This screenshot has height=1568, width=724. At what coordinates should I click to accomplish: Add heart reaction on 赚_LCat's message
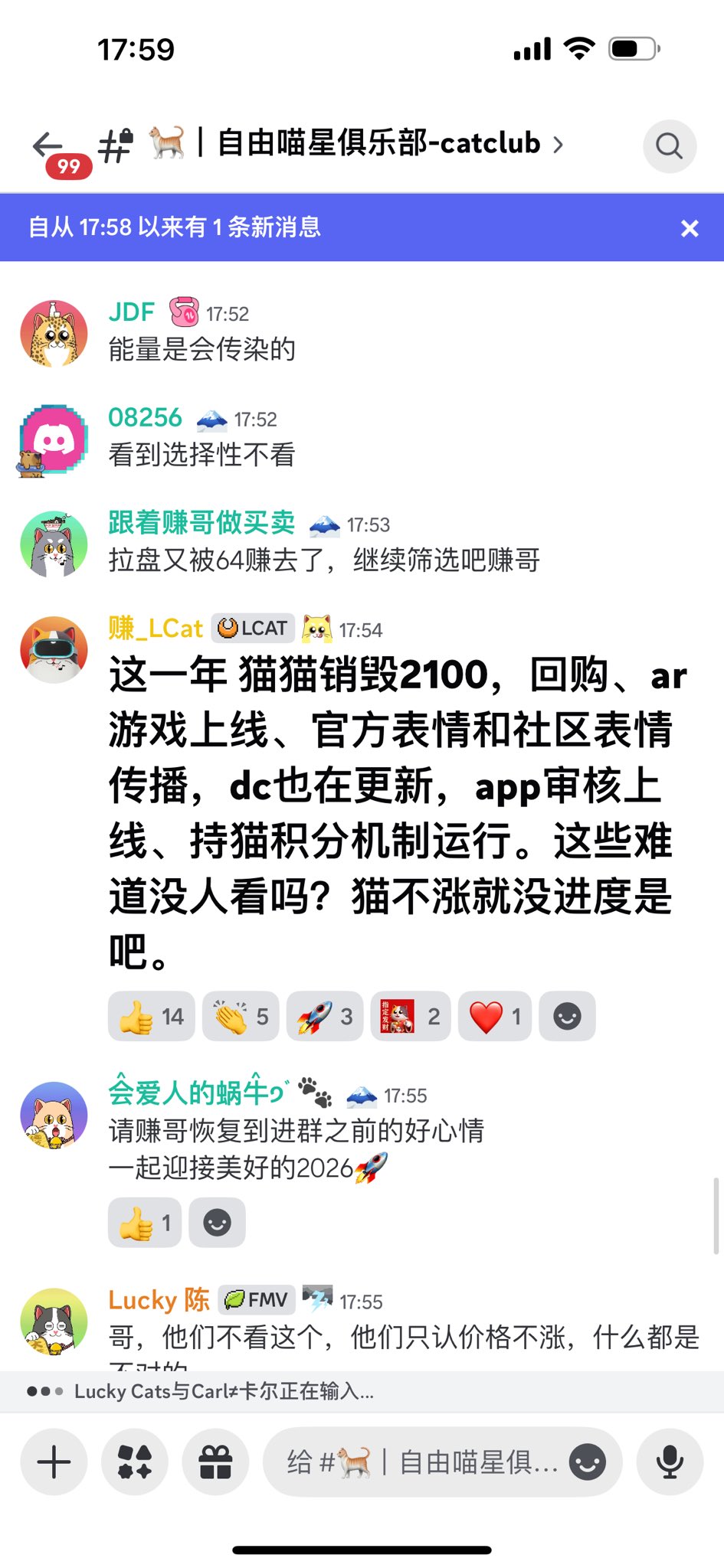pyautogui.click(x=494, y=1017)
